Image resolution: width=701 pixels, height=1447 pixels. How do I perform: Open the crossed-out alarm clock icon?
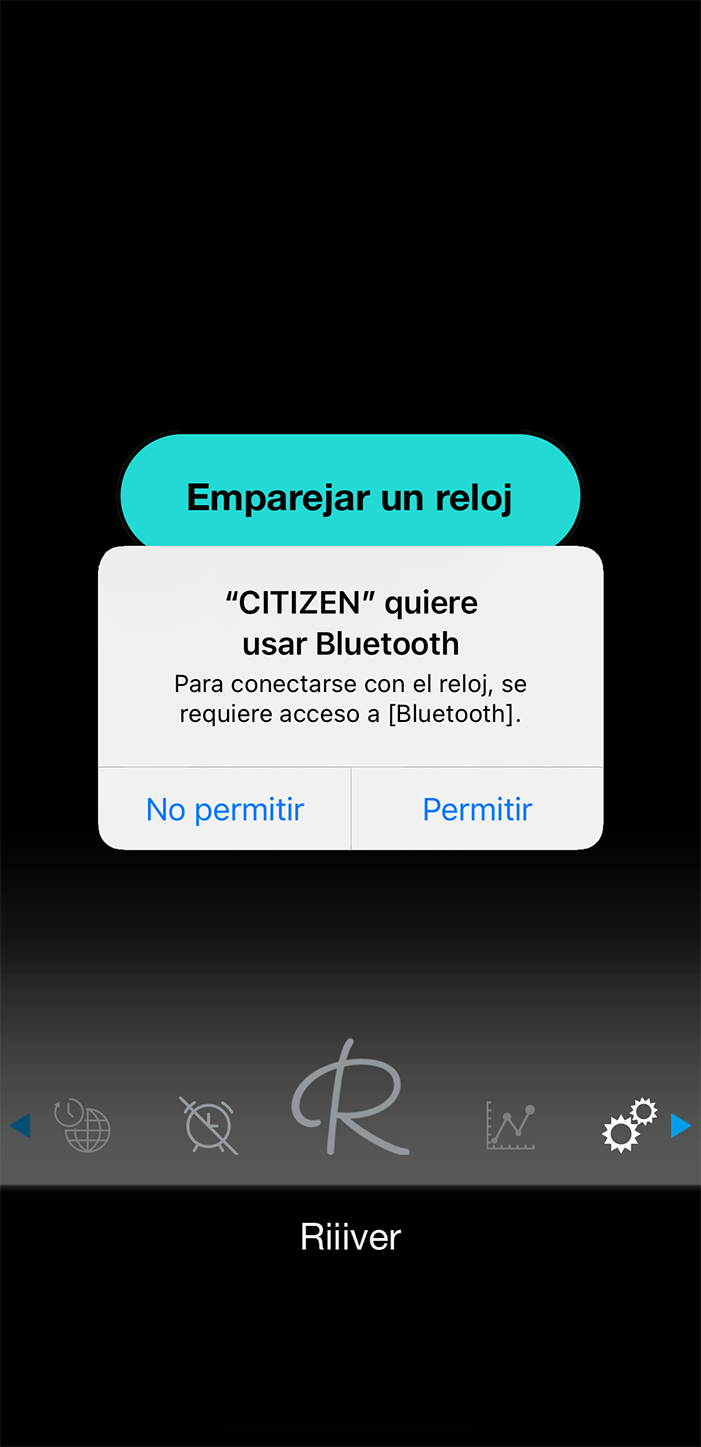(210, 1125)
